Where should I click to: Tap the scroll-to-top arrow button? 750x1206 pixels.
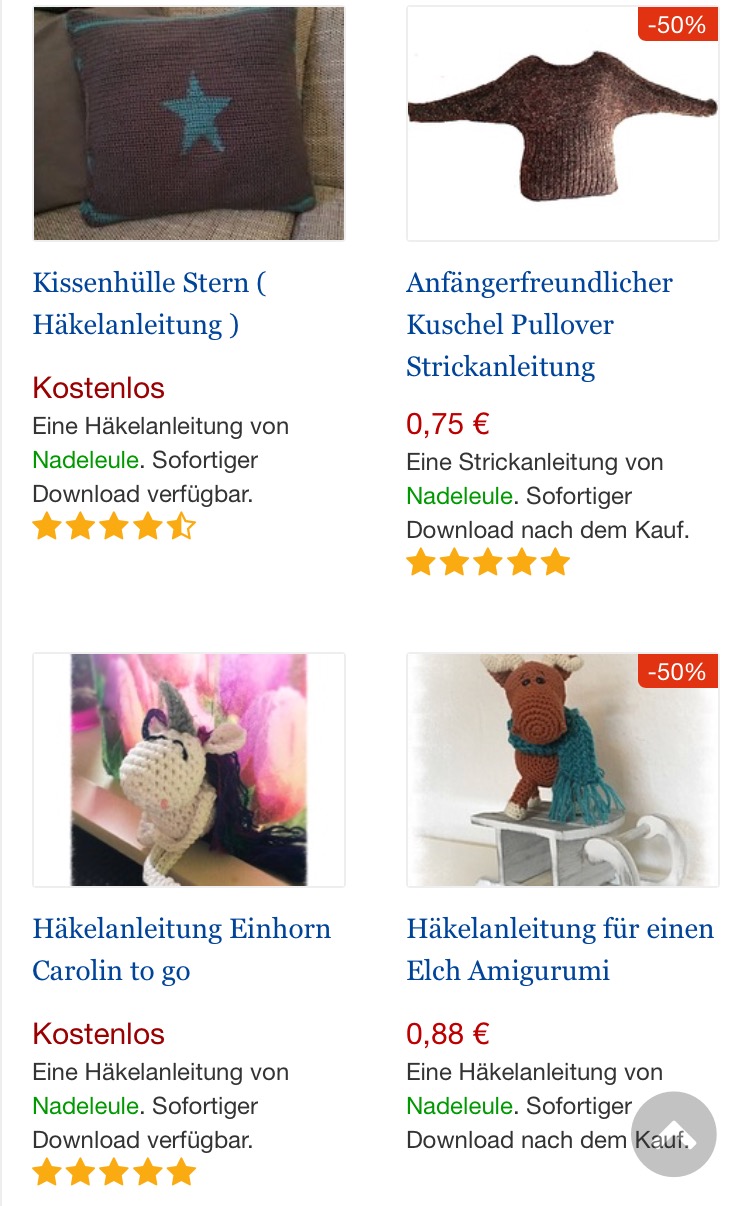(x=674, y=1134)
